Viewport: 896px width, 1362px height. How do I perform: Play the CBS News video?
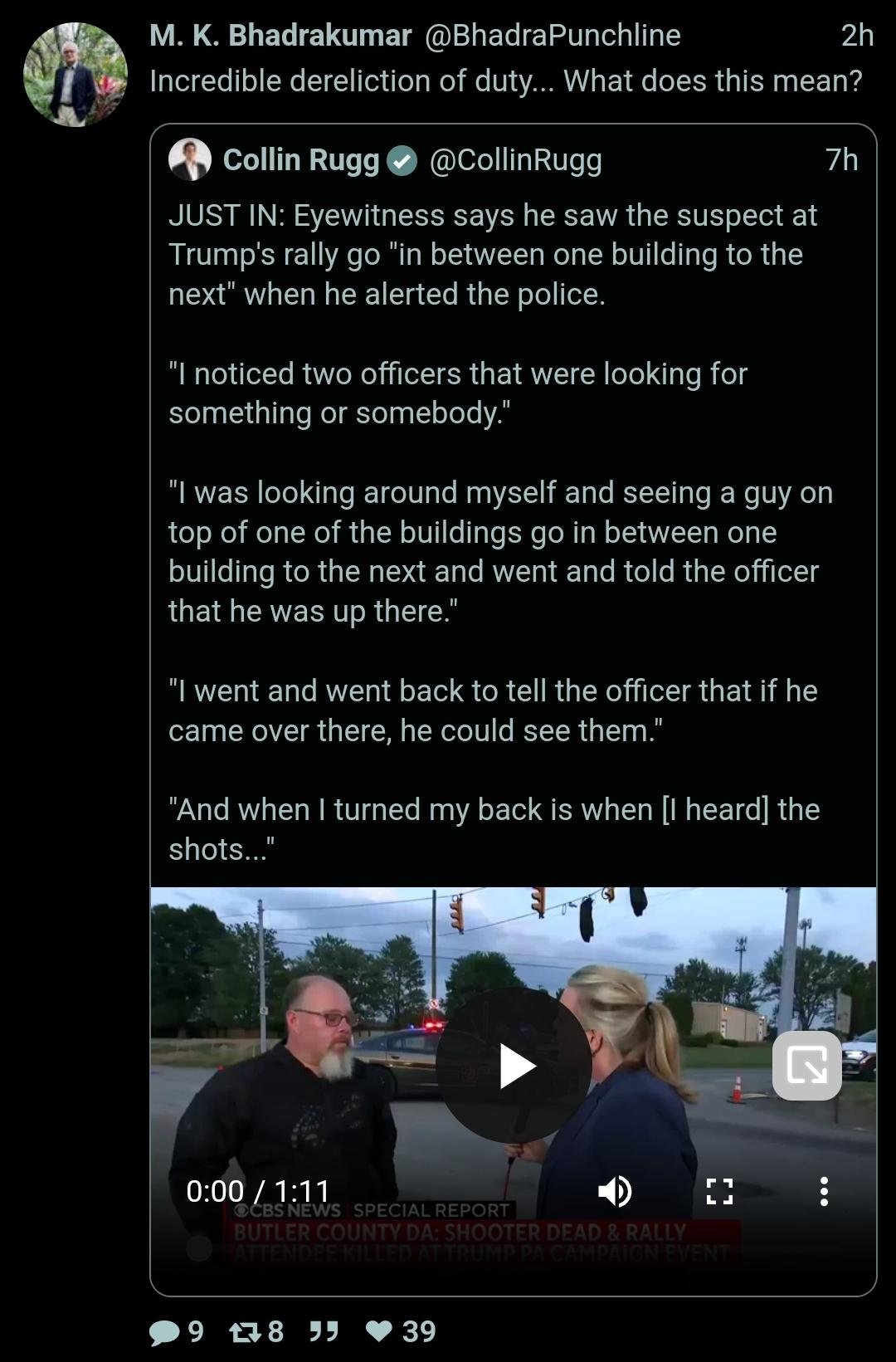pos(514,1066)
